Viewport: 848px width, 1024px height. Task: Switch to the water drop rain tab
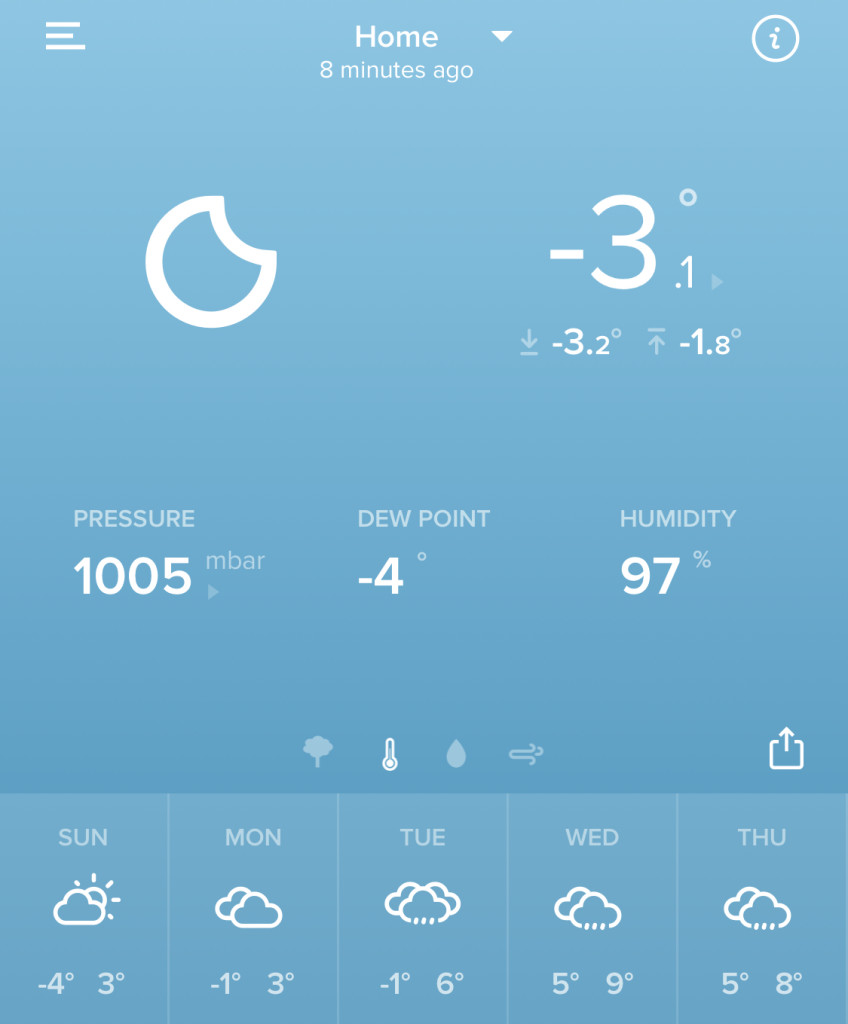click(x=456, y=754)
